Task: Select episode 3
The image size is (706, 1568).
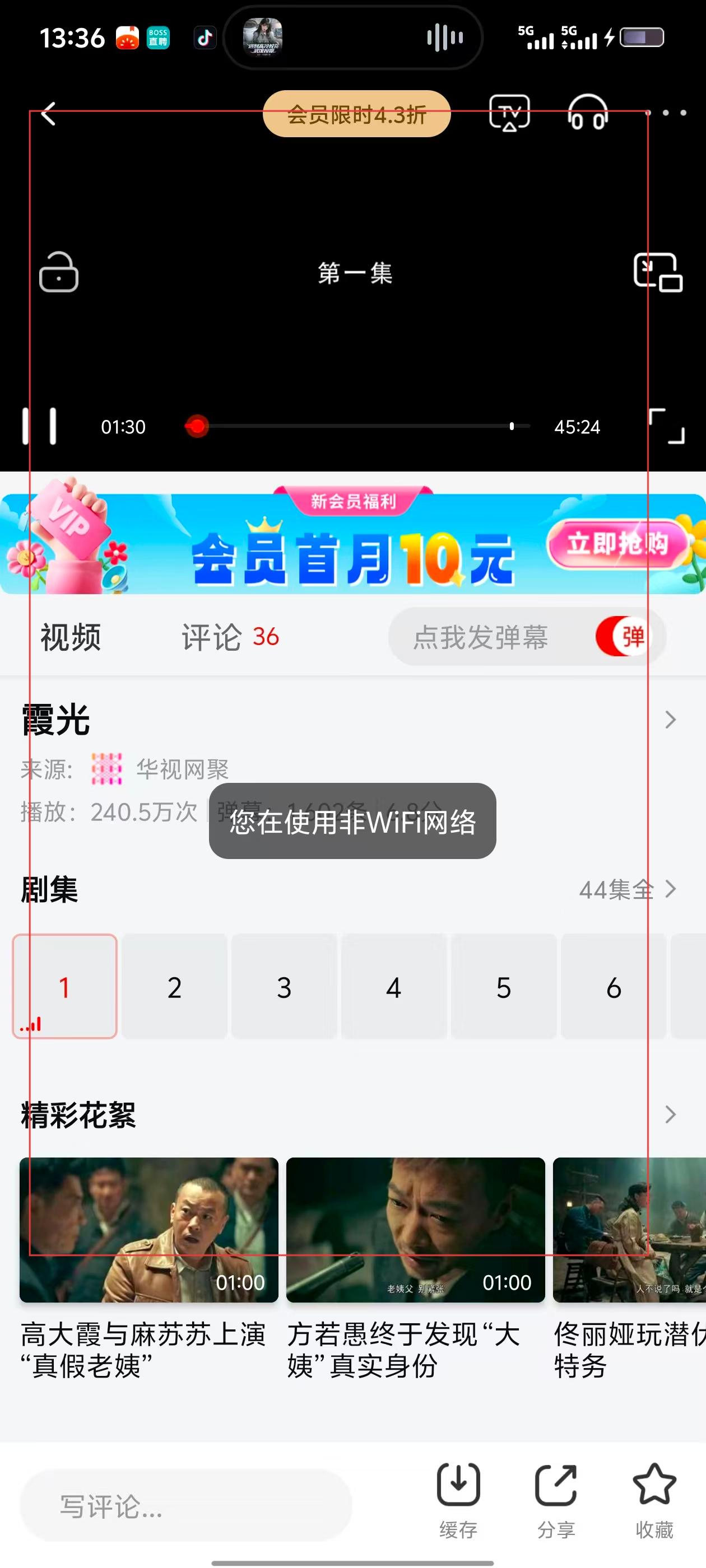Action: pyautogui.click(x=284, y=987)
